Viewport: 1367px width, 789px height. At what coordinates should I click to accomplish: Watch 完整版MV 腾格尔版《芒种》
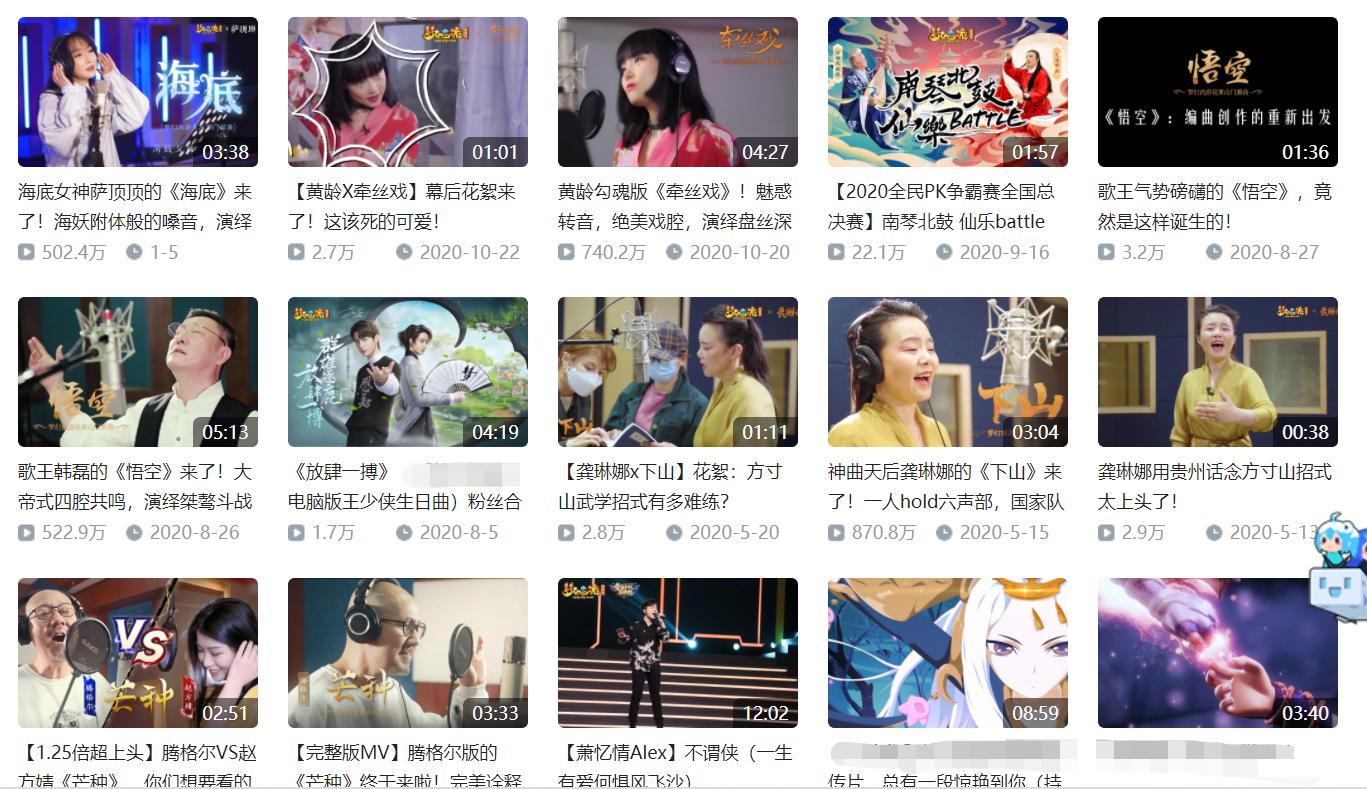click(x=408, y=653)
